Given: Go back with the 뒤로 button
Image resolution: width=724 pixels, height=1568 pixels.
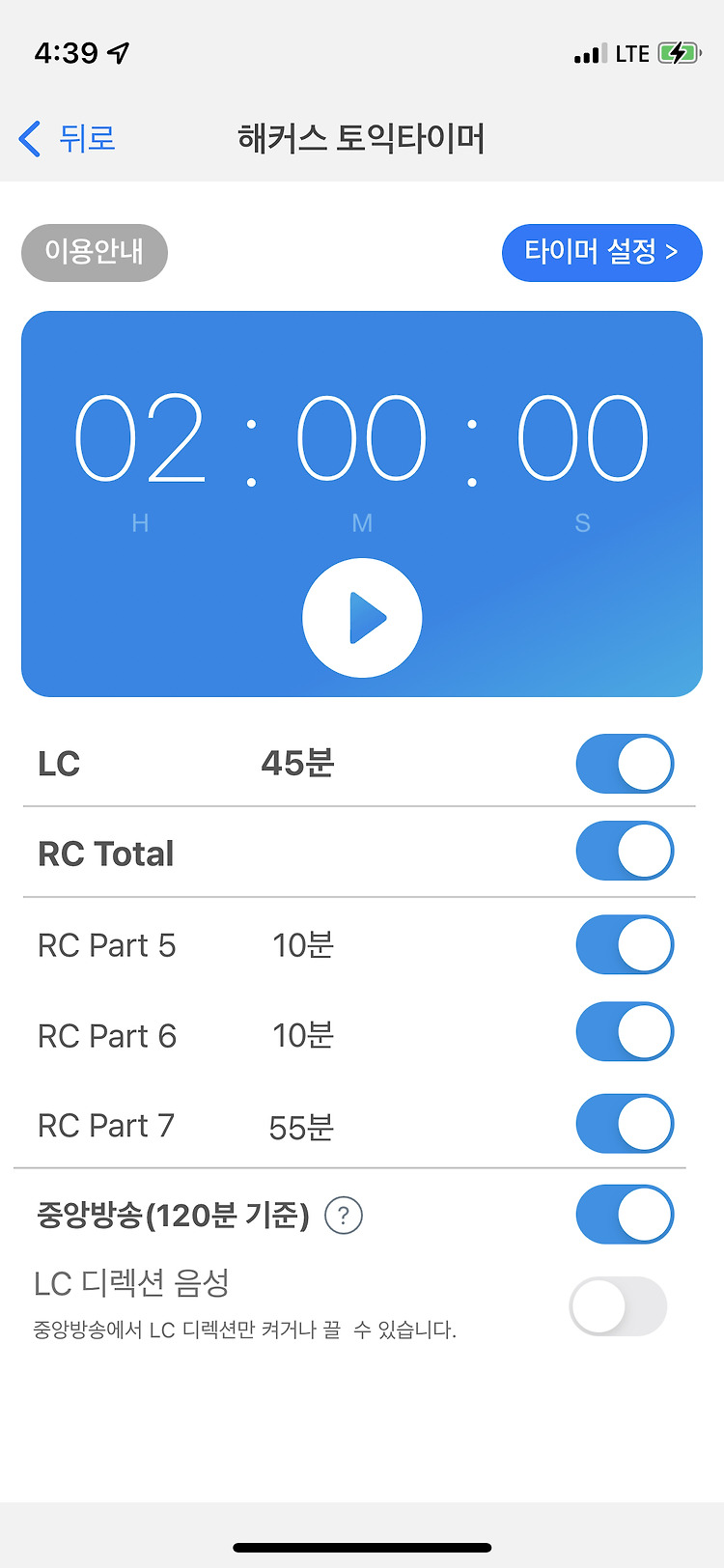Looking at the screenshot, I should [68, 139].
